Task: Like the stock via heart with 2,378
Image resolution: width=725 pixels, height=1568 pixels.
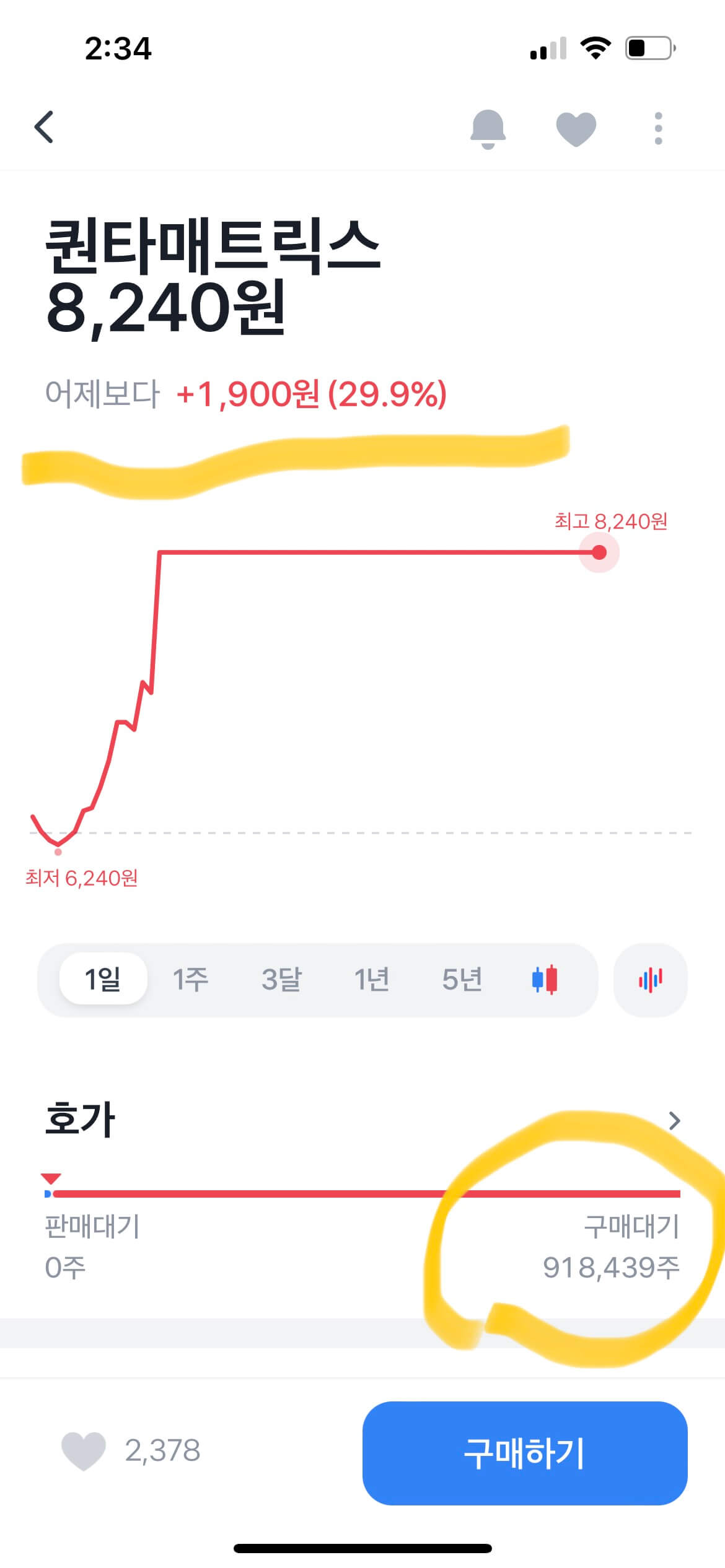Action: coord(84,1451)
